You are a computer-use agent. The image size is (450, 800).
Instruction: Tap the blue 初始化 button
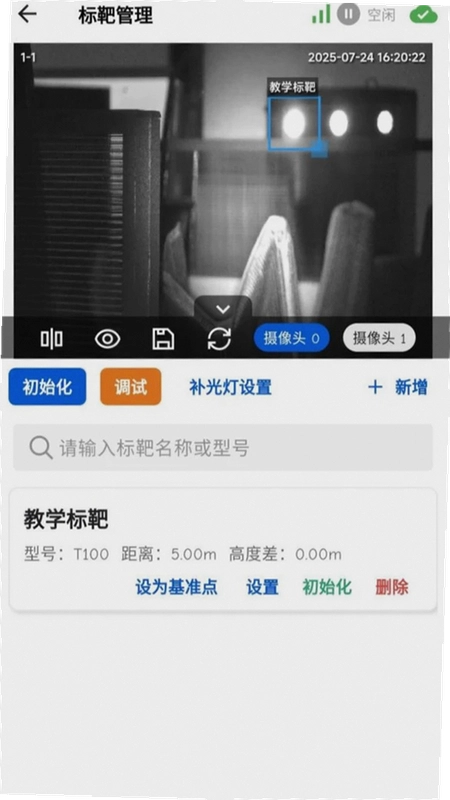[47, 387]
